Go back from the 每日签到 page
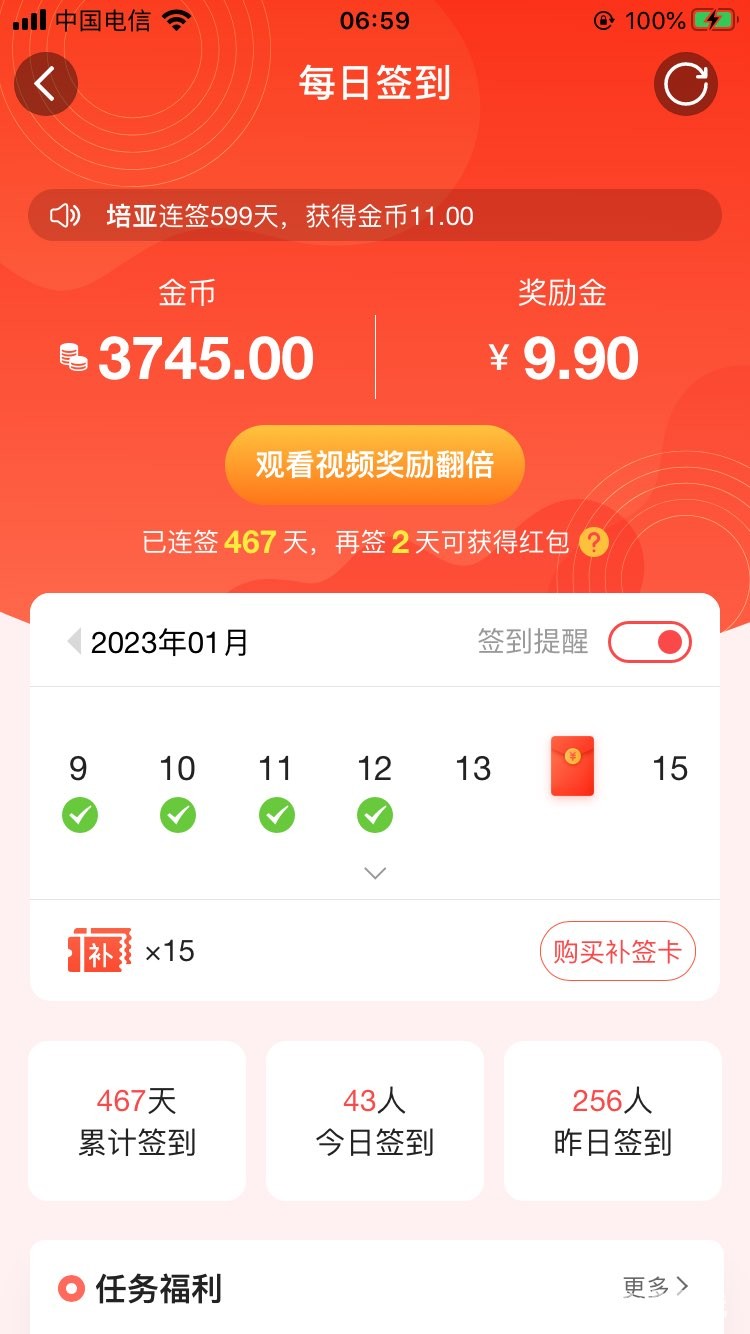Screen dimensions: 750x1334 46,83
